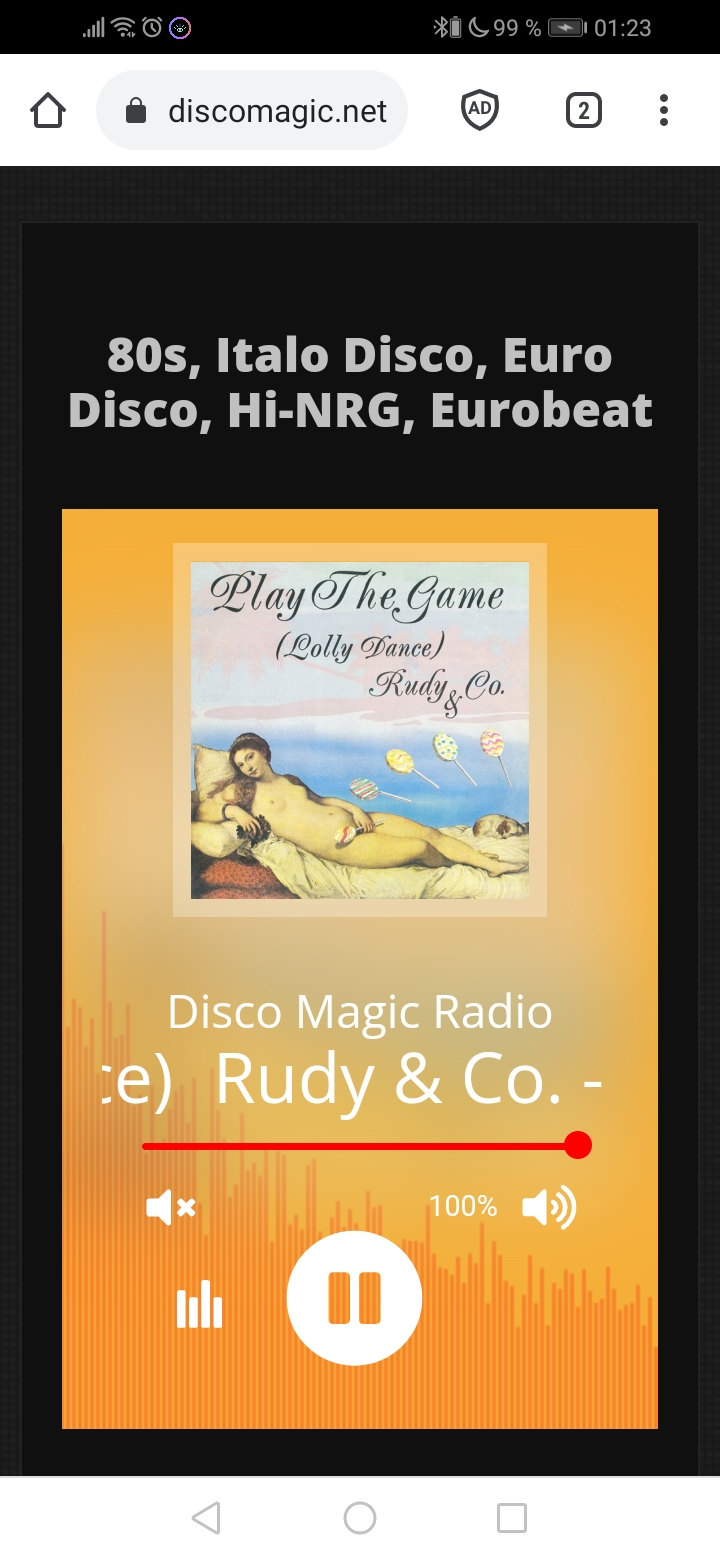Go to browser home page

click(x=48, y=110)
